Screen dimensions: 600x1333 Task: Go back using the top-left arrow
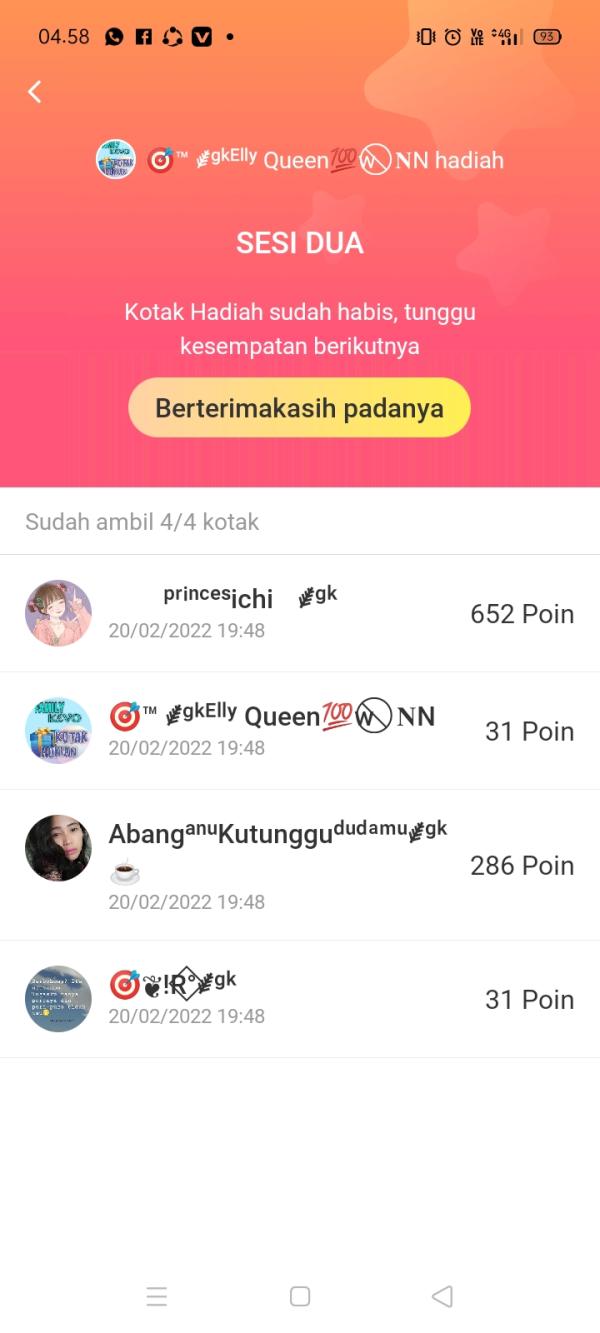point(35,92)
